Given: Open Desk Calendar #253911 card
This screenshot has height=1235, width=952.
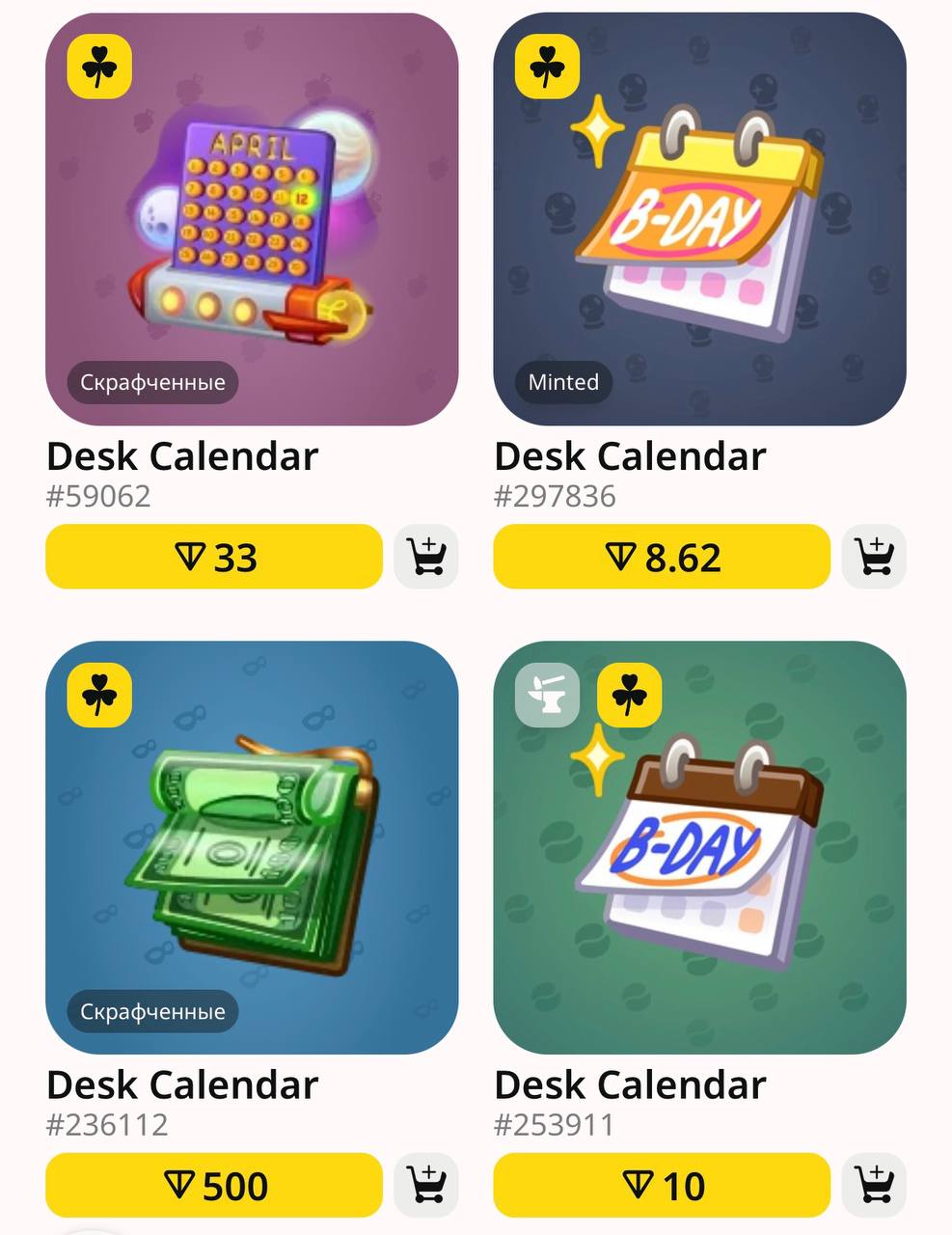Looking at the screenshot, I should [699, 847].
